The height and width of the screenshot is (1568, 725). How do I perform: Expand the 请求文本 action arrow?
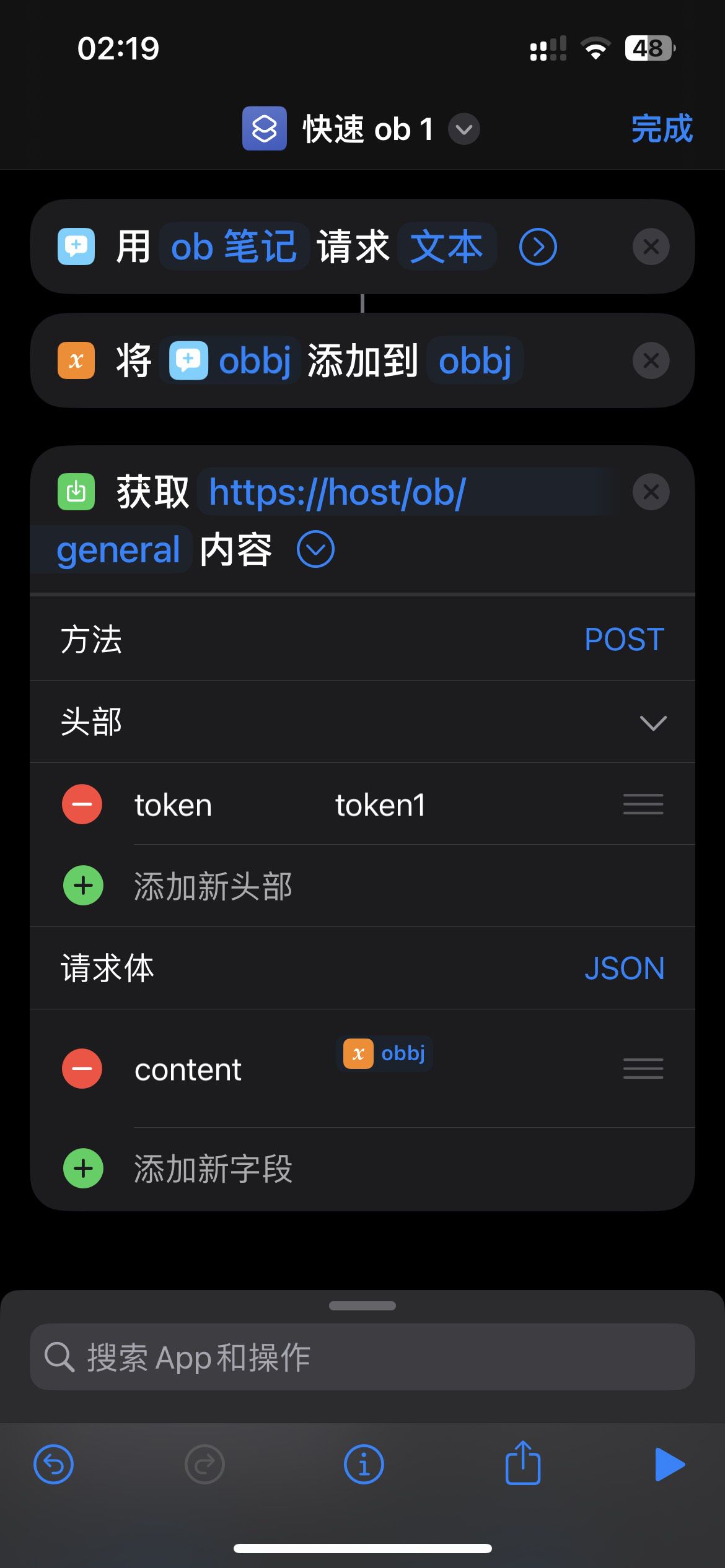click(538, 246)
